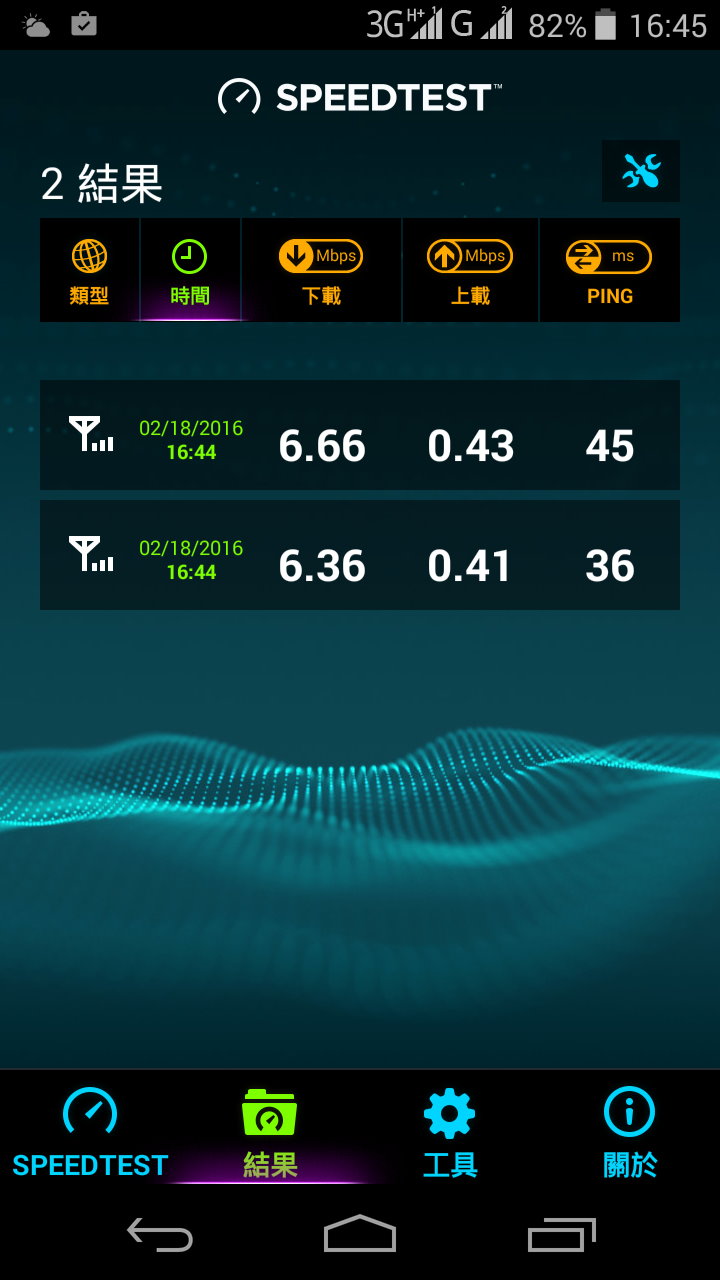Open the result with 6.66 download
Viewport: 720px width, 1280px height.
[360, 435]
